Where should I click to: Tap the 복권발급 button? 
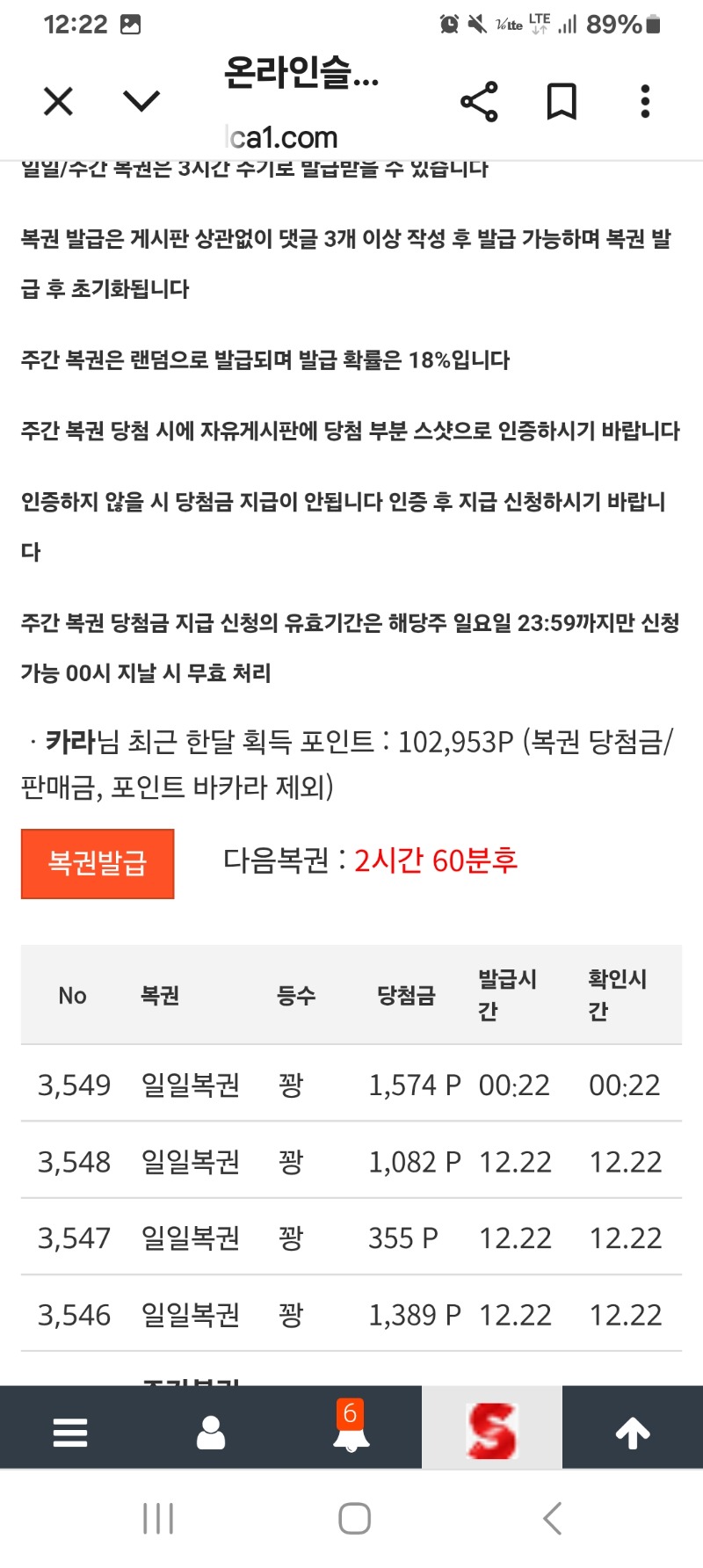pyautogui.click(x=98, y=863)
